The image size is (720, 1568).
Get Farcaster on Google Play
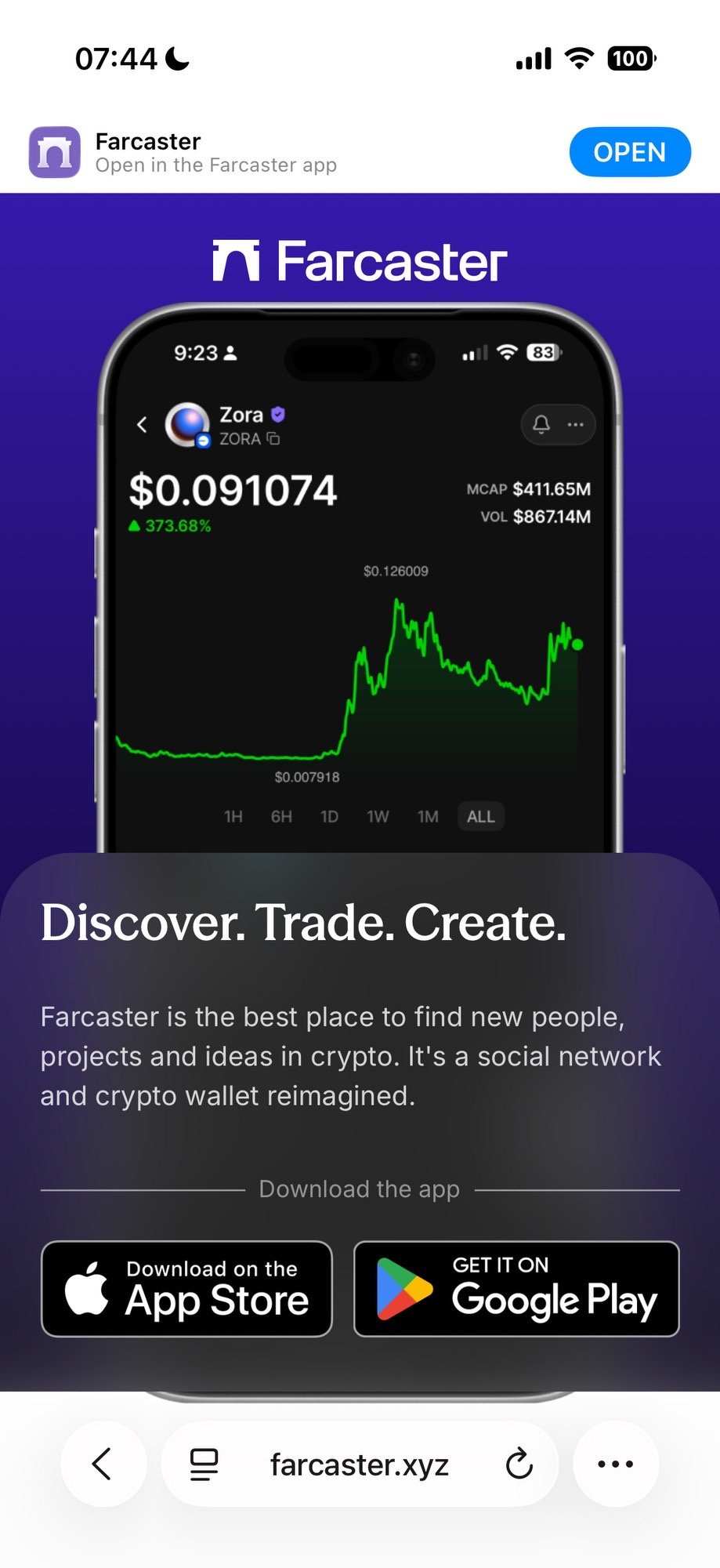point(516,1288)
